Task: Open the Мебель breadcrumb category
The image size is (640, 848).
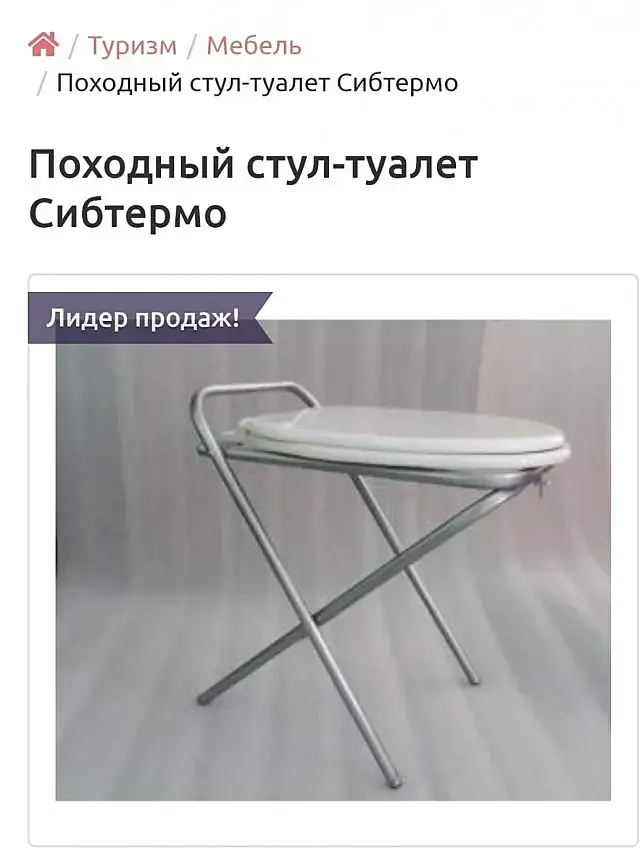Action: (x=253, y=45)
